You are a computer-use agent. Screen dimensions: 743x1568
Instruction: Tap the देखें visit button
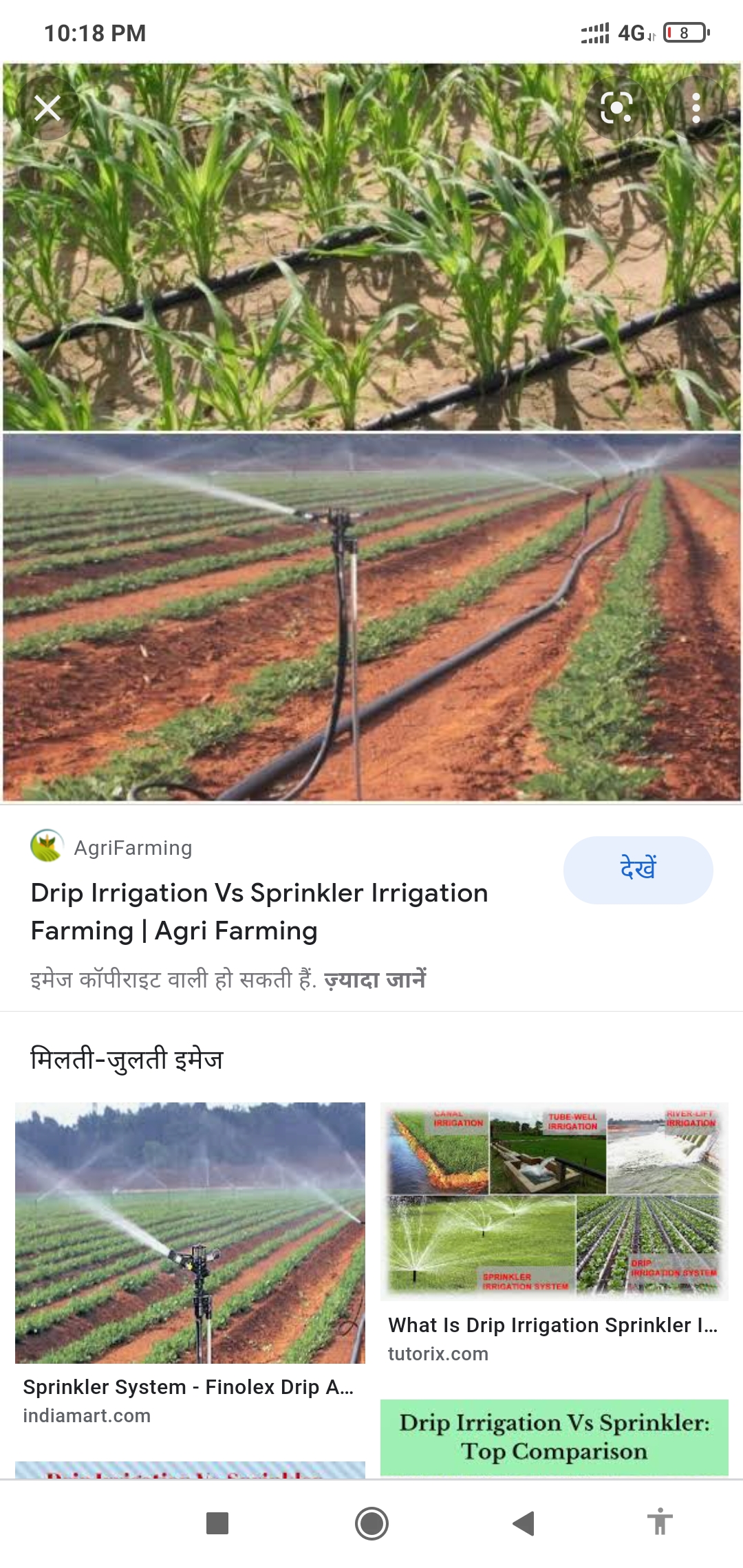(x=638, y=869)
